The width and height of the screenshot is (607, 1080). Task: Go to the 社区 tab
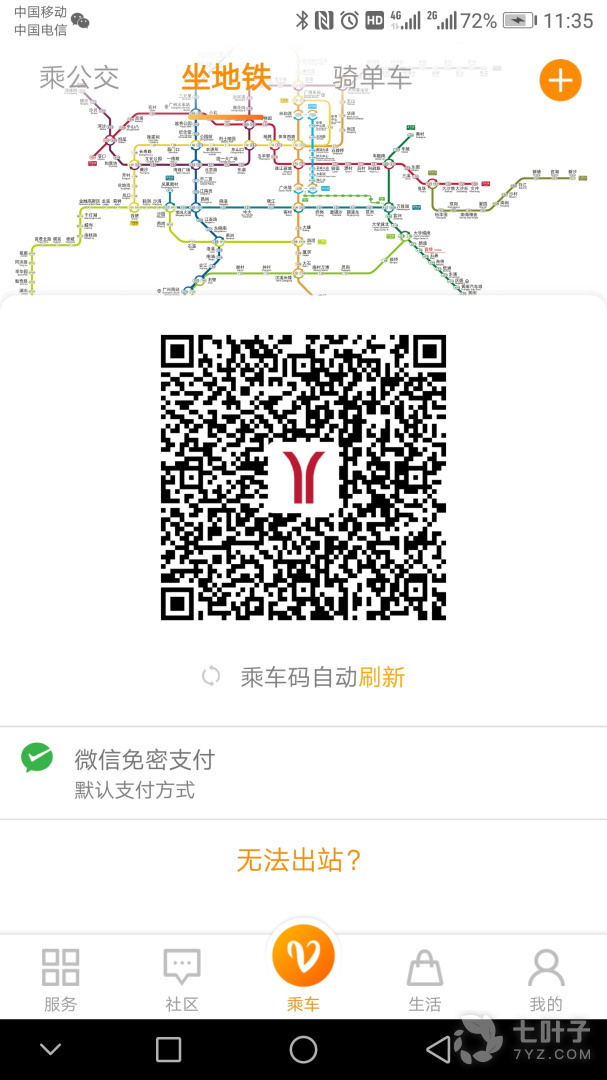182,980
